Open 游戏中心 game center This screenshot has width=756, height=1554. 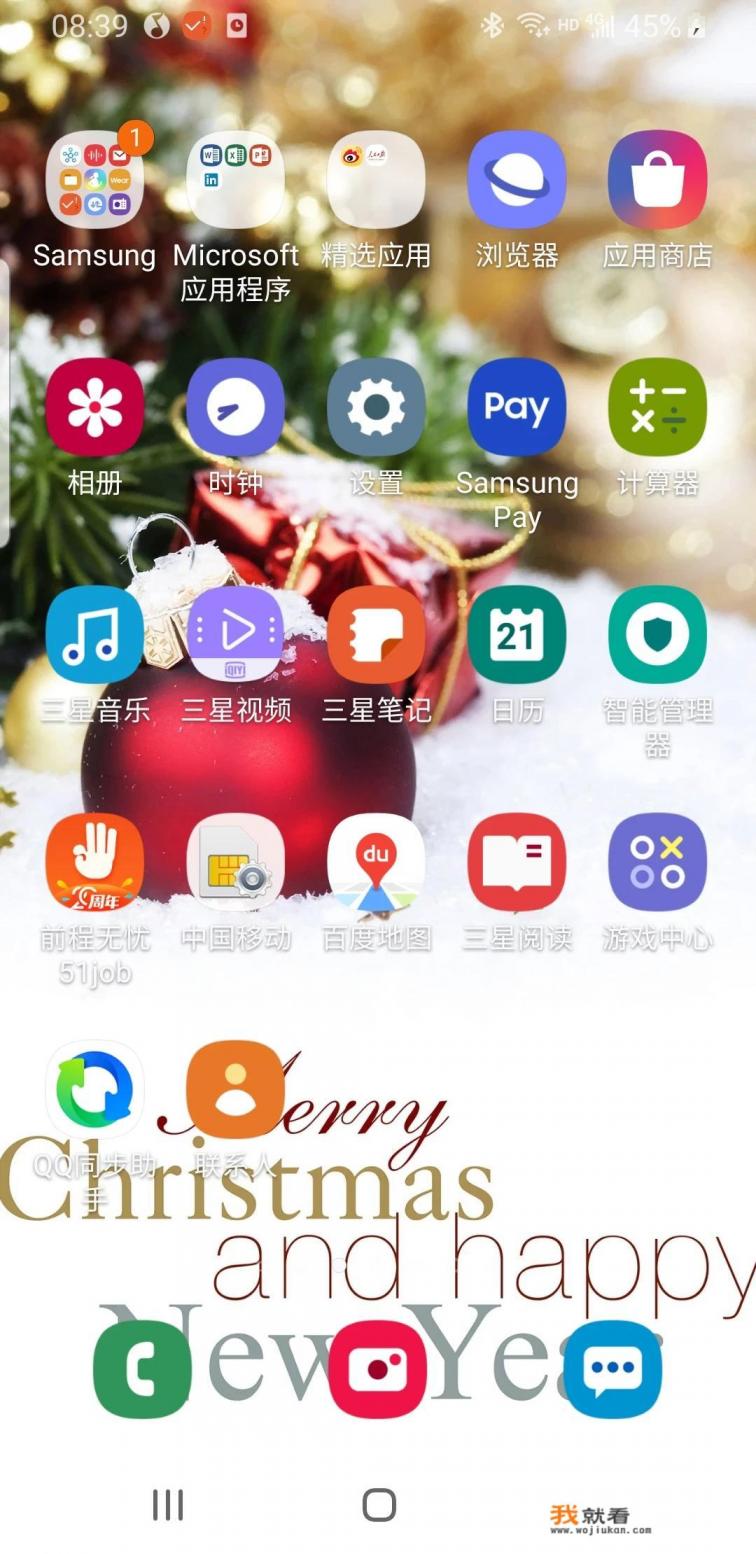(x=657, y=862)
